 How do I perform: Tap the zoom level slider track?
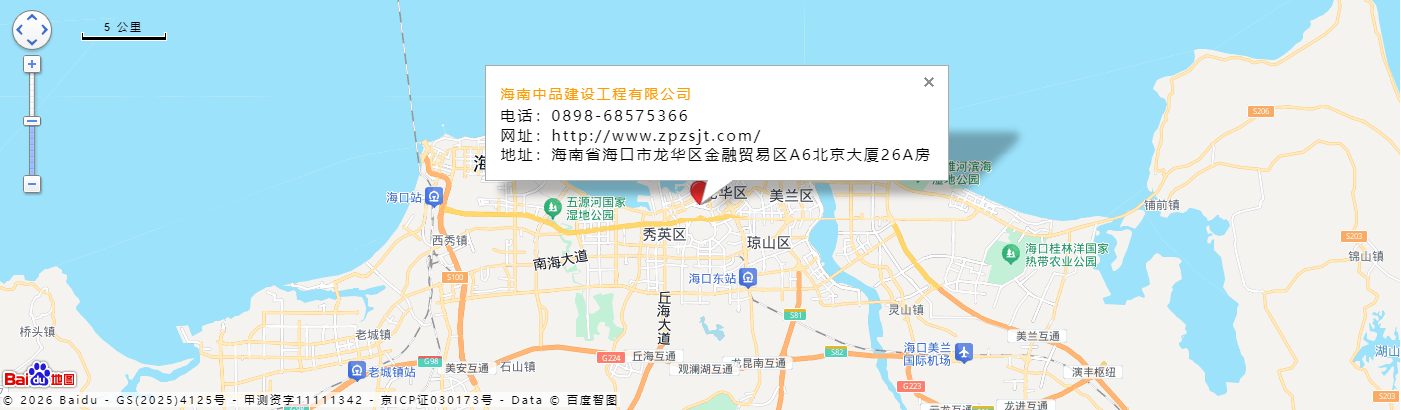(32, 150)
